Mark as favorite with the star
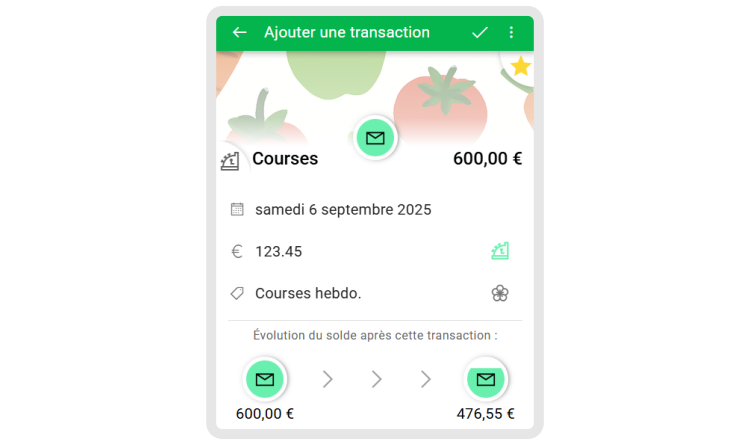The width and height of the screenshot is (750, 445). point(520,67)
